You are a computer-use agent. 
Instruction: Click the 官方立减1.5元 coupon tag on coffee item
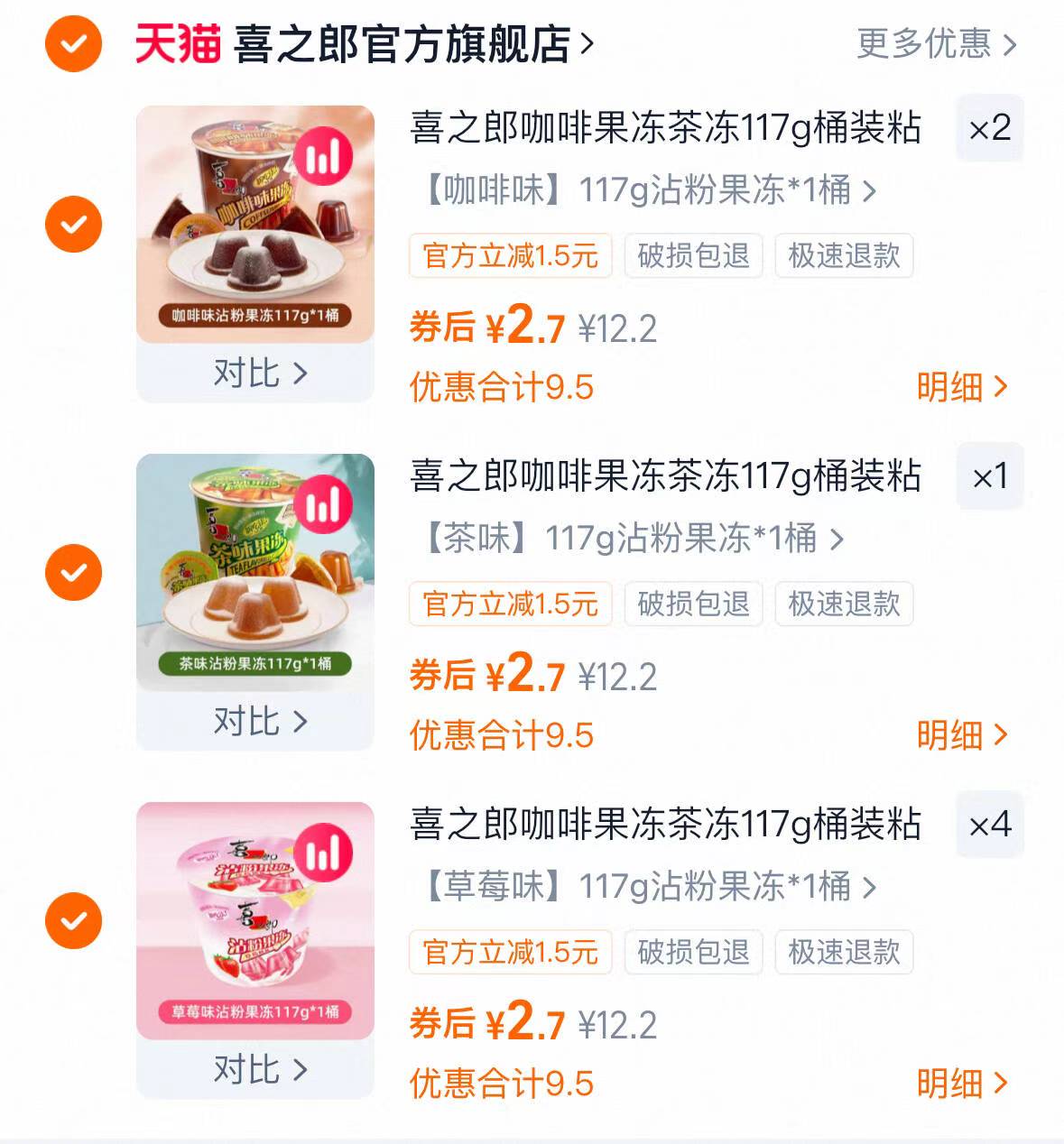pos(510,256)
